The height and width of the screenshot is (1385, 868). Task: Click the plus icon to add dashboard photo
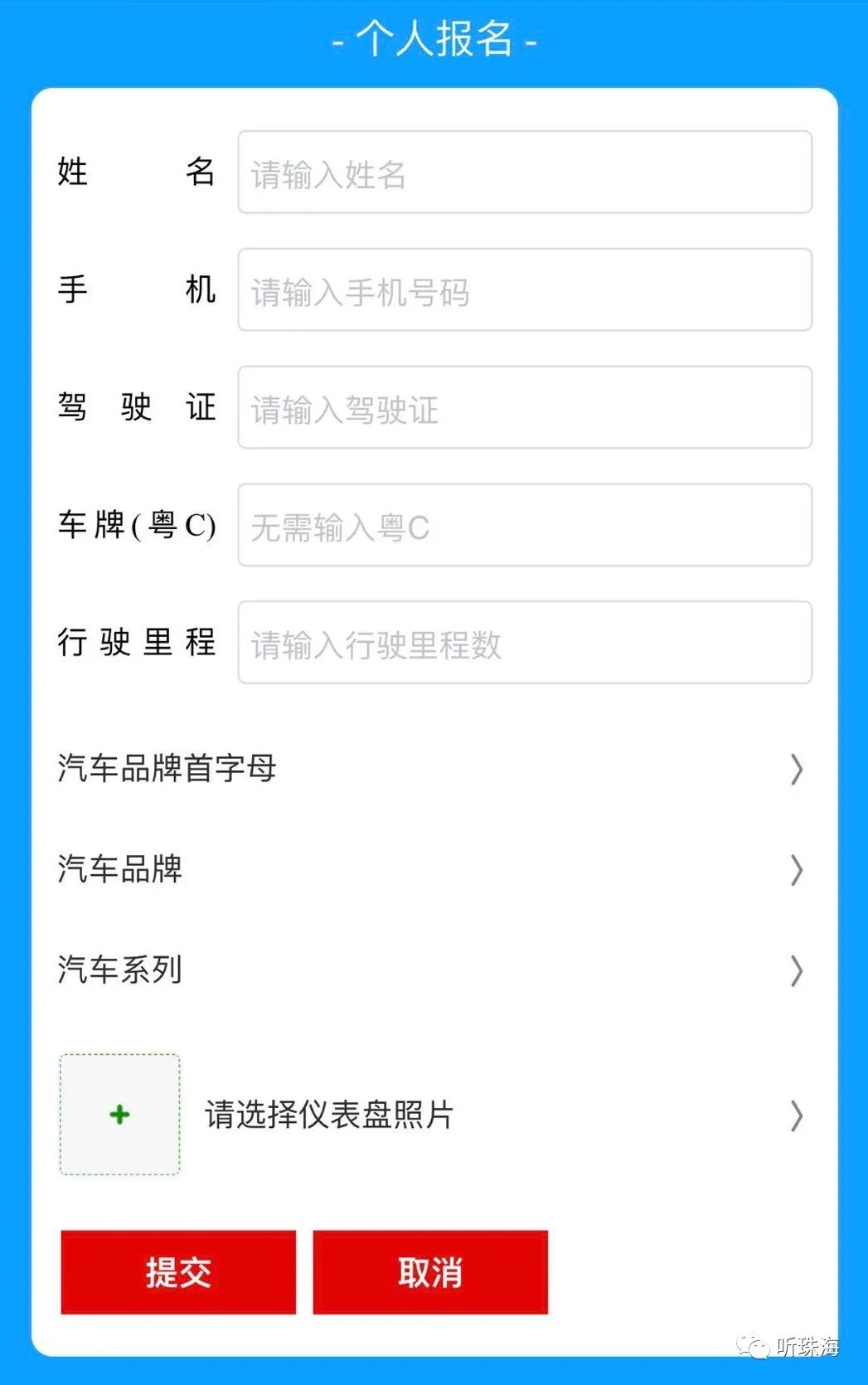[119, 1115]
